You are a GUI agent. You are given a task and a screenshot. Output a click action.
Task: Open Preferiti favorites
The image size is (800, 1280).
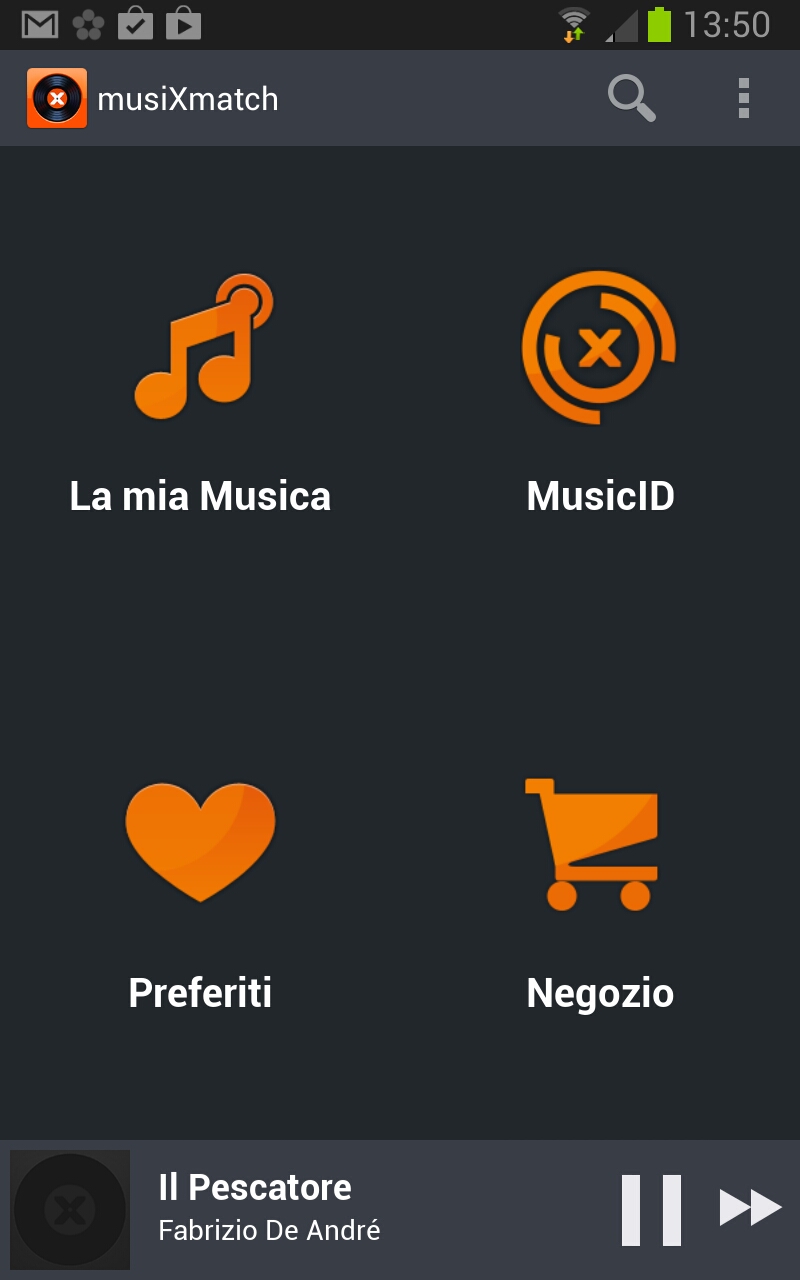point(200,895)
